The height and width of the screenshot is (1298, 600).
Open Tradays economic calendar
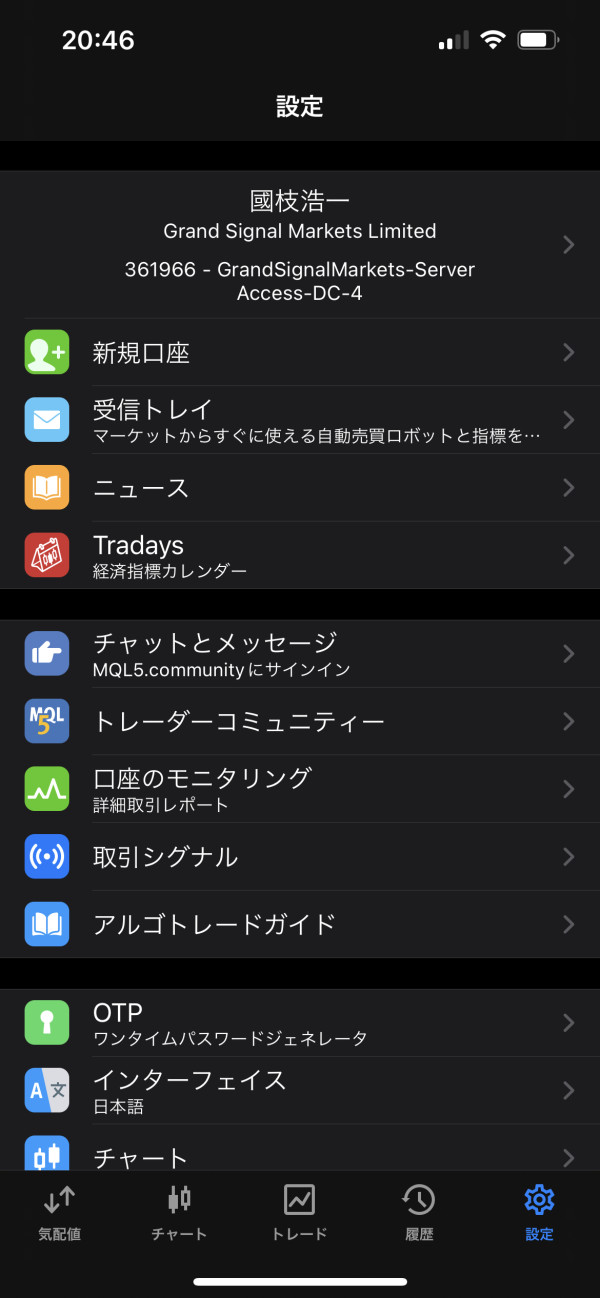click(300, 555)
